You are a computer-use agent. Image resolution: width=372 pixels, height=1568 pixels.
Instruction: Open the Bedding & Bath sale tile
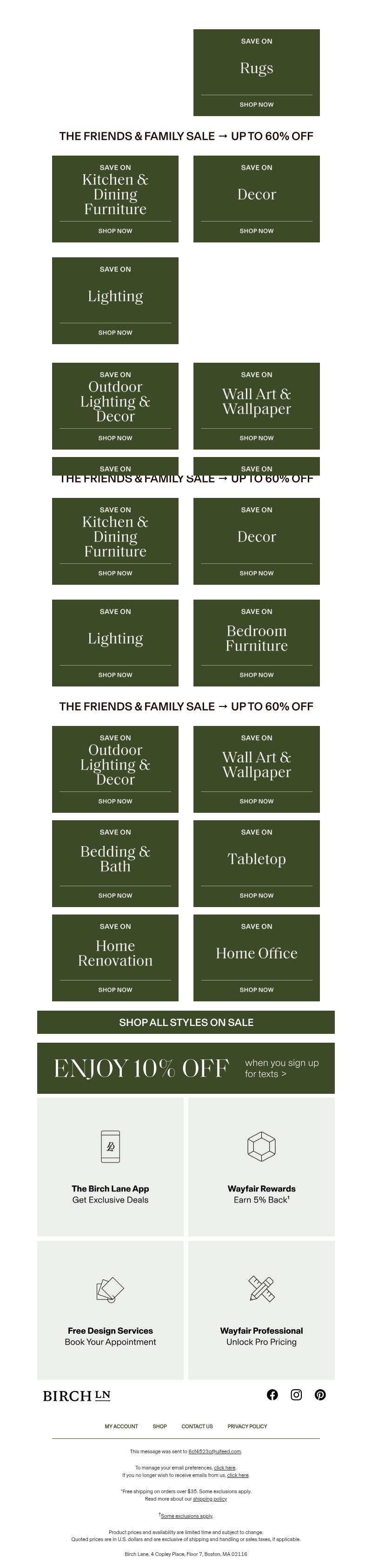coord(115,863)
